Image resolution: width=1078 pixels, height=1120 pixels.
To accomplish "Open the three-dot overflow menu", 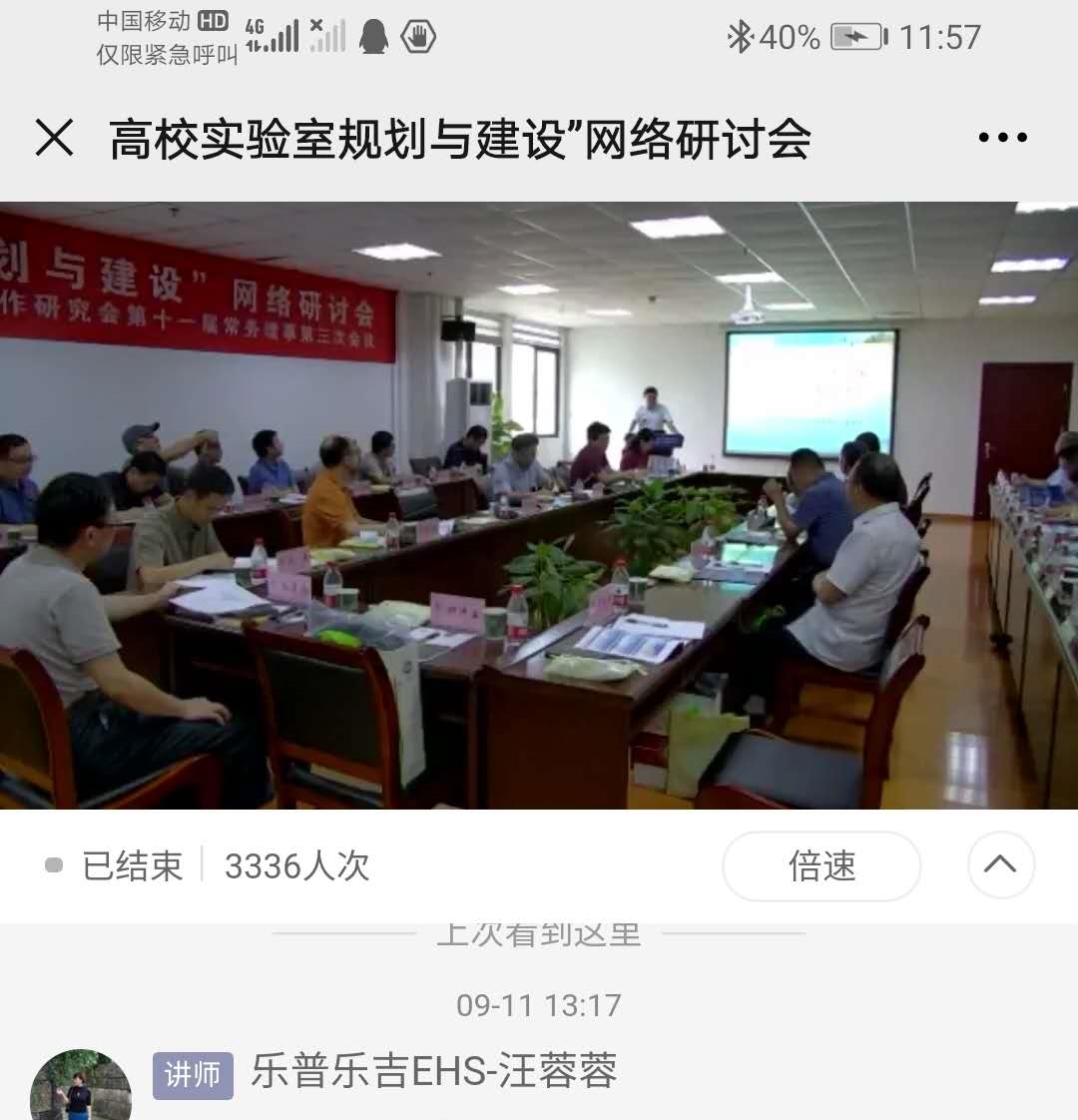I will pos(1002,138).
